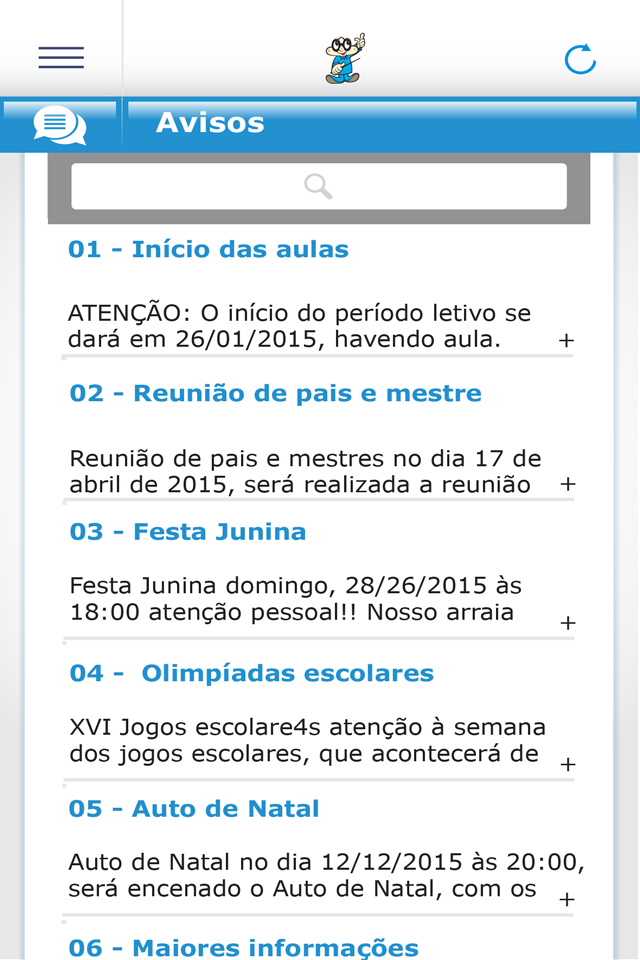Expand notice 02 - Reunião de pais e mestre
This screenshot has height=960, width=640.
click(x=568, y=484)
